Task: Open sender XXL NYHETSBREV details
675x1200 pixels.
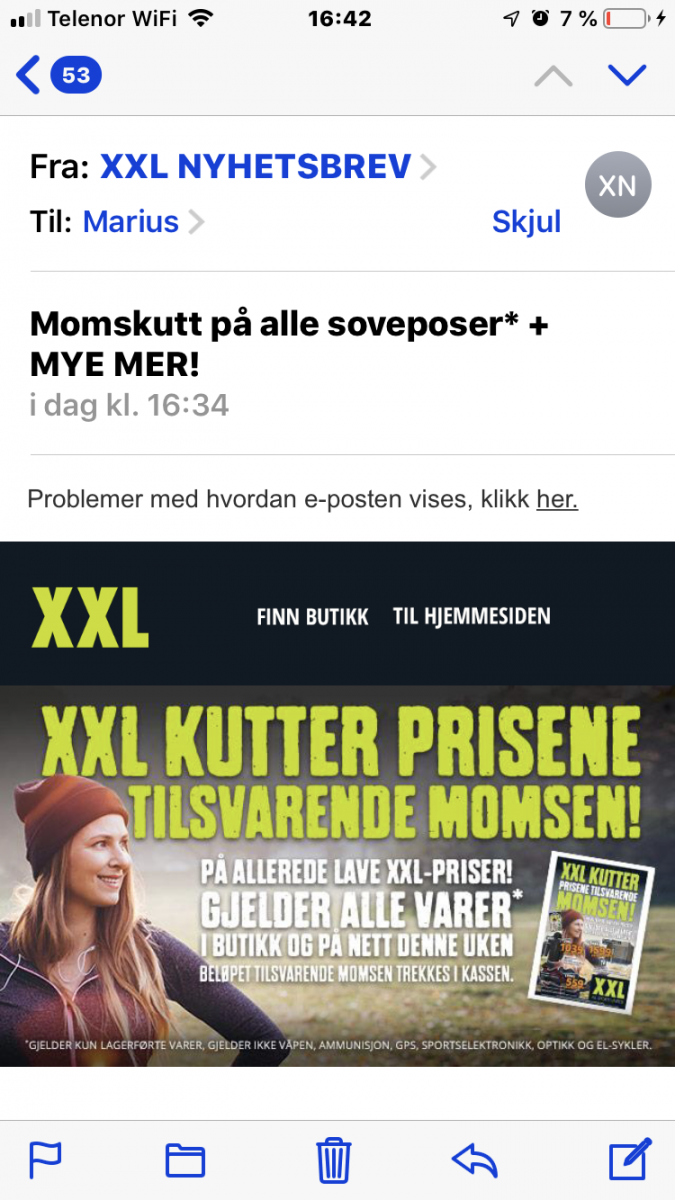Action: tap(256, 167)
